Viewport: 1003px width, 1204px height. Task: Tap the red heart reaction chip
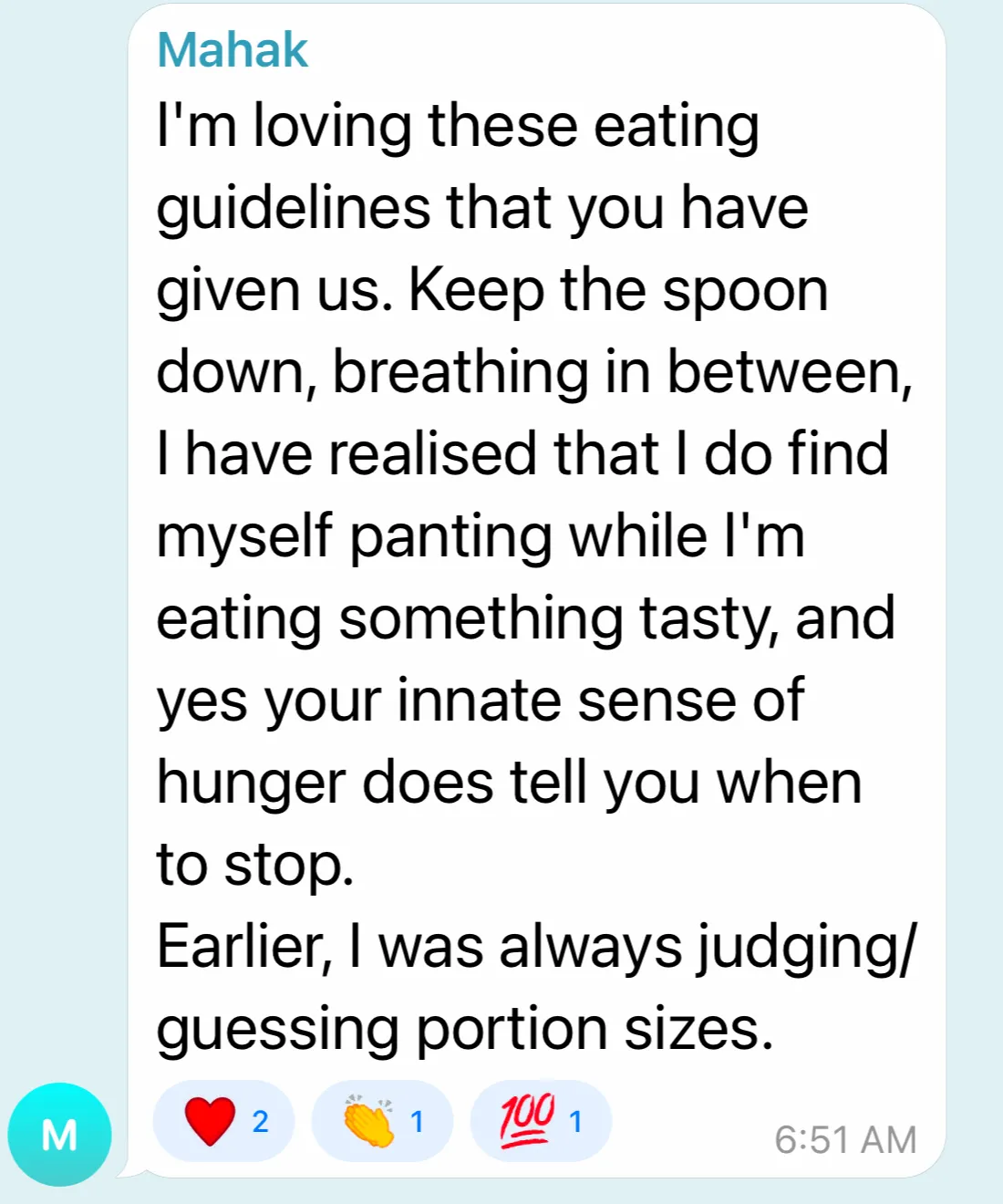tap(223, 1121)
